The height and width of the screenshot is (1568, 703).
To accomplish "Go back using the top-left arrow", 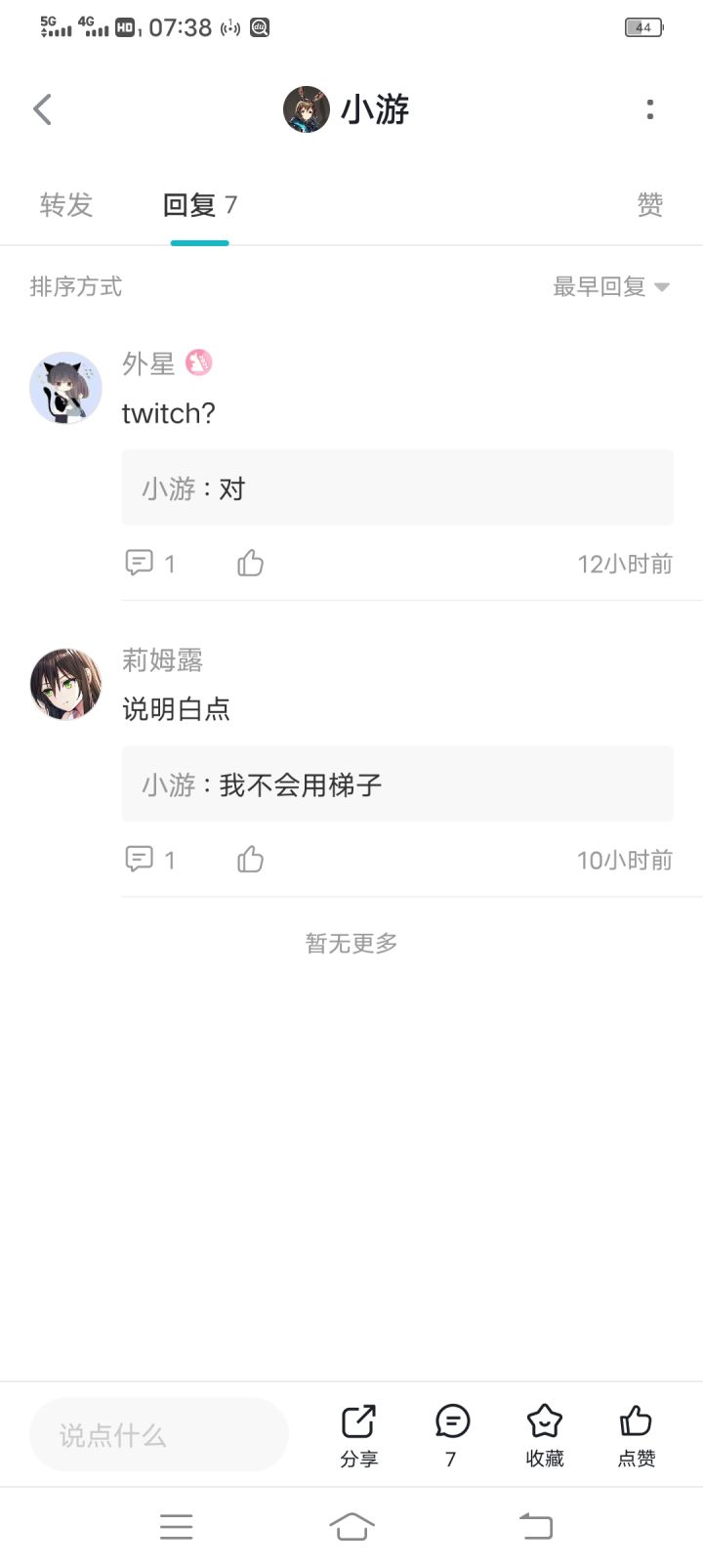I will [x=42, y=109].
